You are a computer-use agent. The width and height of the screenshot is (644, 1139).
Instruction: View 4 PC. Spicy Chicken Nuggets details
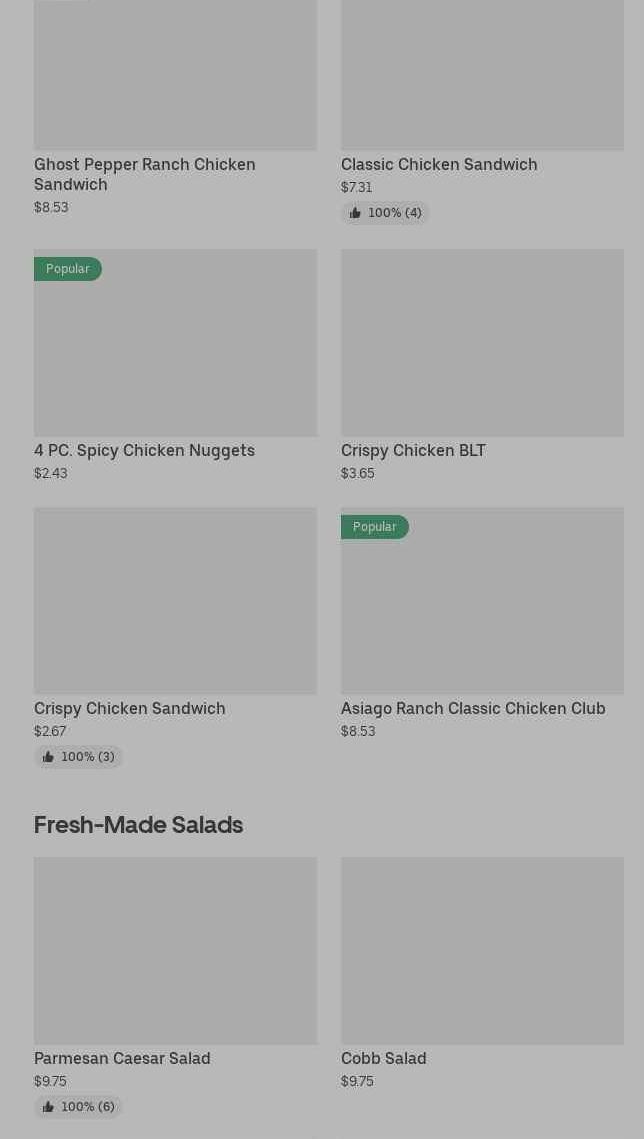175,350
